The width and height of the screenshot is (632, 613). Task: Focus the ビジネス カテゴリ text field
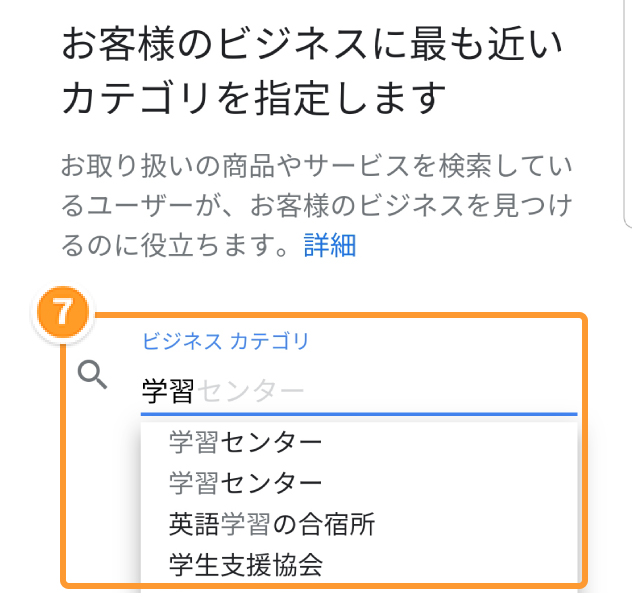358,390
